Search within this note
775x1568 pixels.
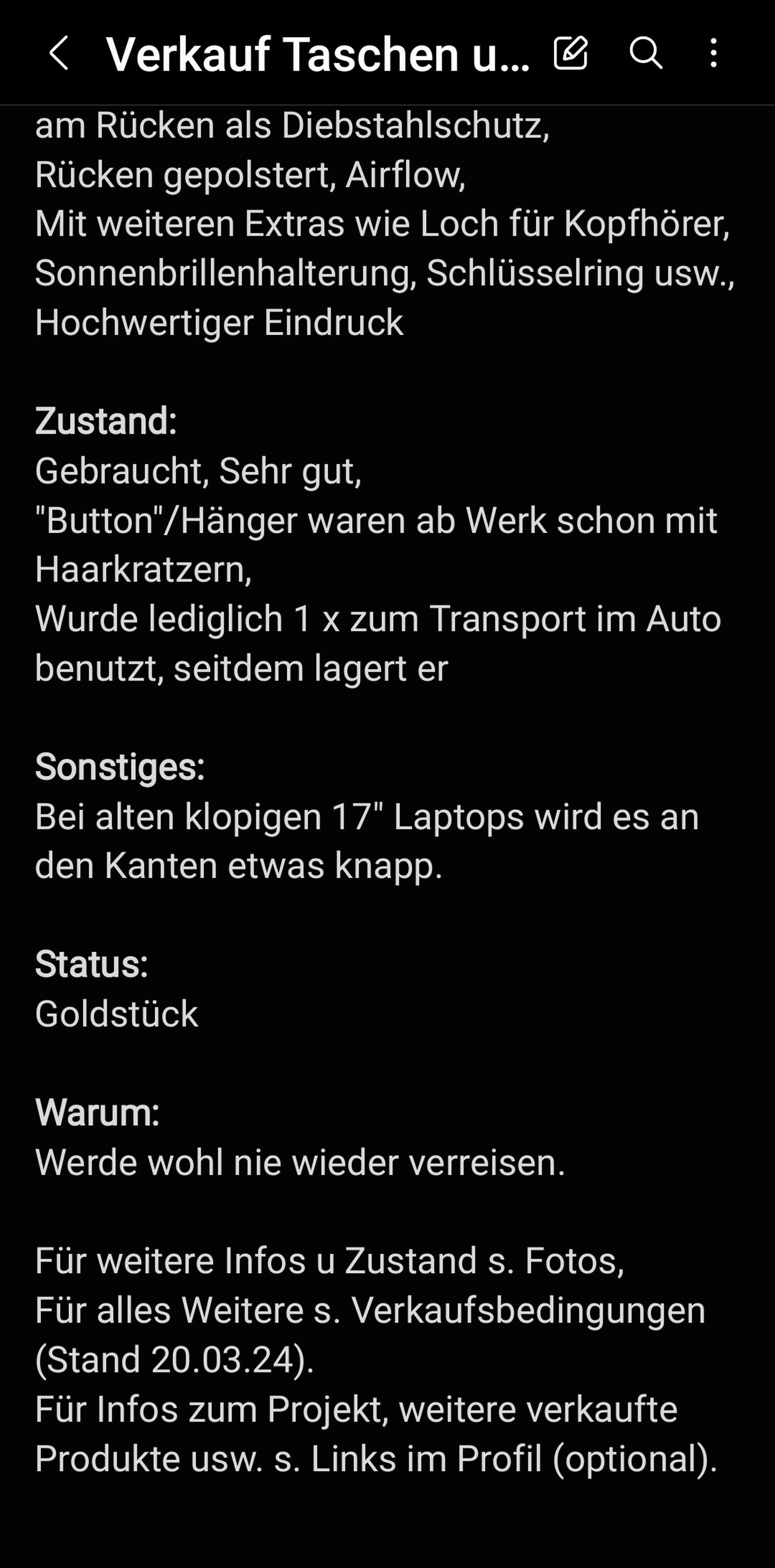(x=645, y=53)
